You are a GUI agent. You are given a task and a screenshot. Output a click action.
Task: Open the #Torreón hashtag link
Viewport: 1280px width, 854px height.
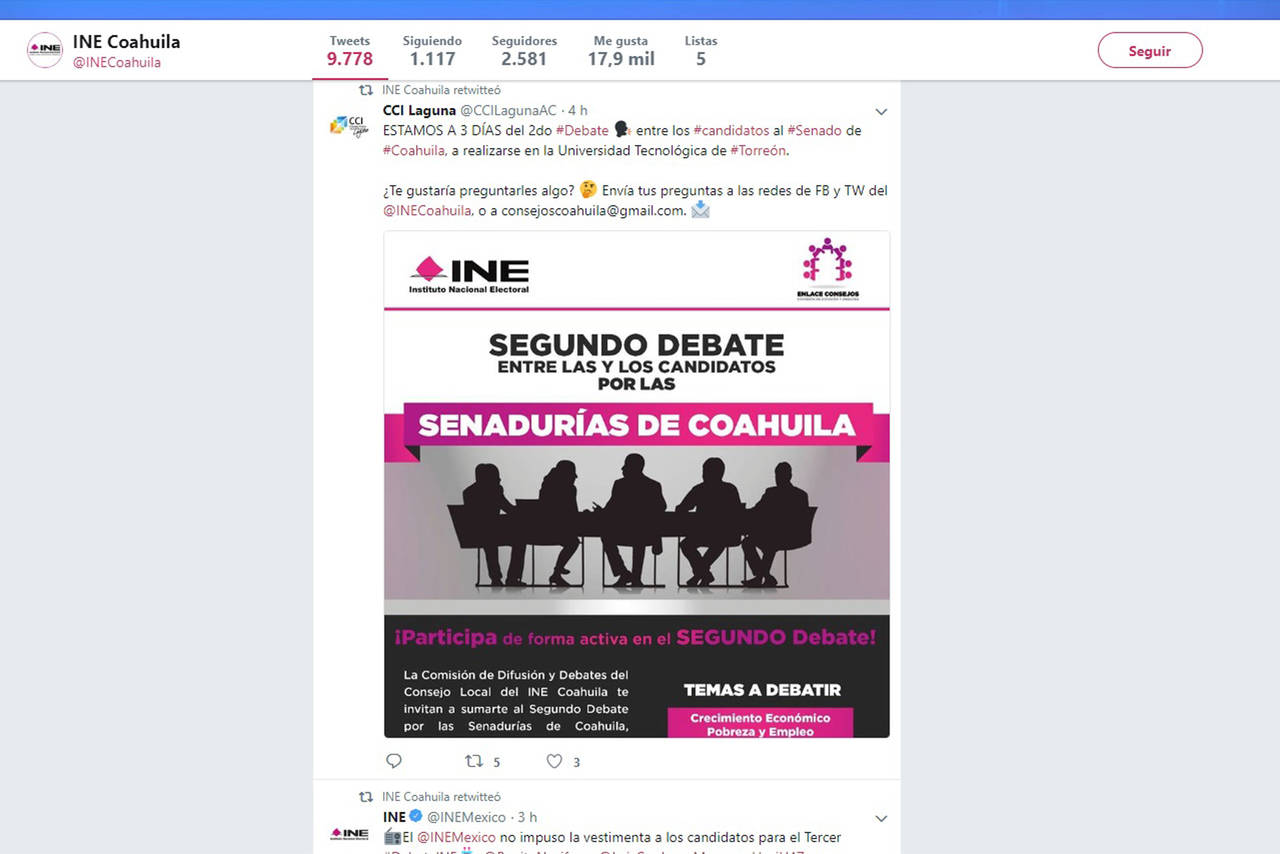[758, 151]
